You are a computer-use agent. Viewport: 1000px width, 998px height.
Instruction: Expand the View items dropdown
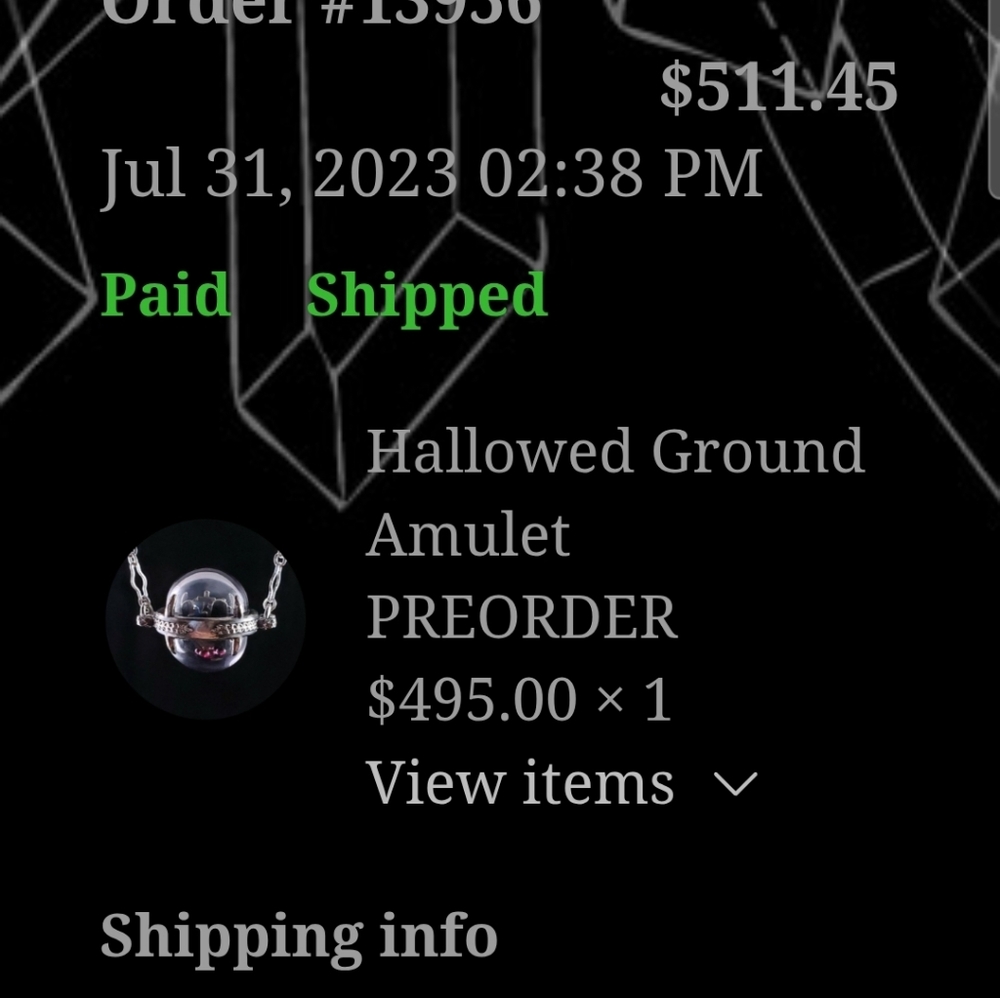[x=561, y=783]
